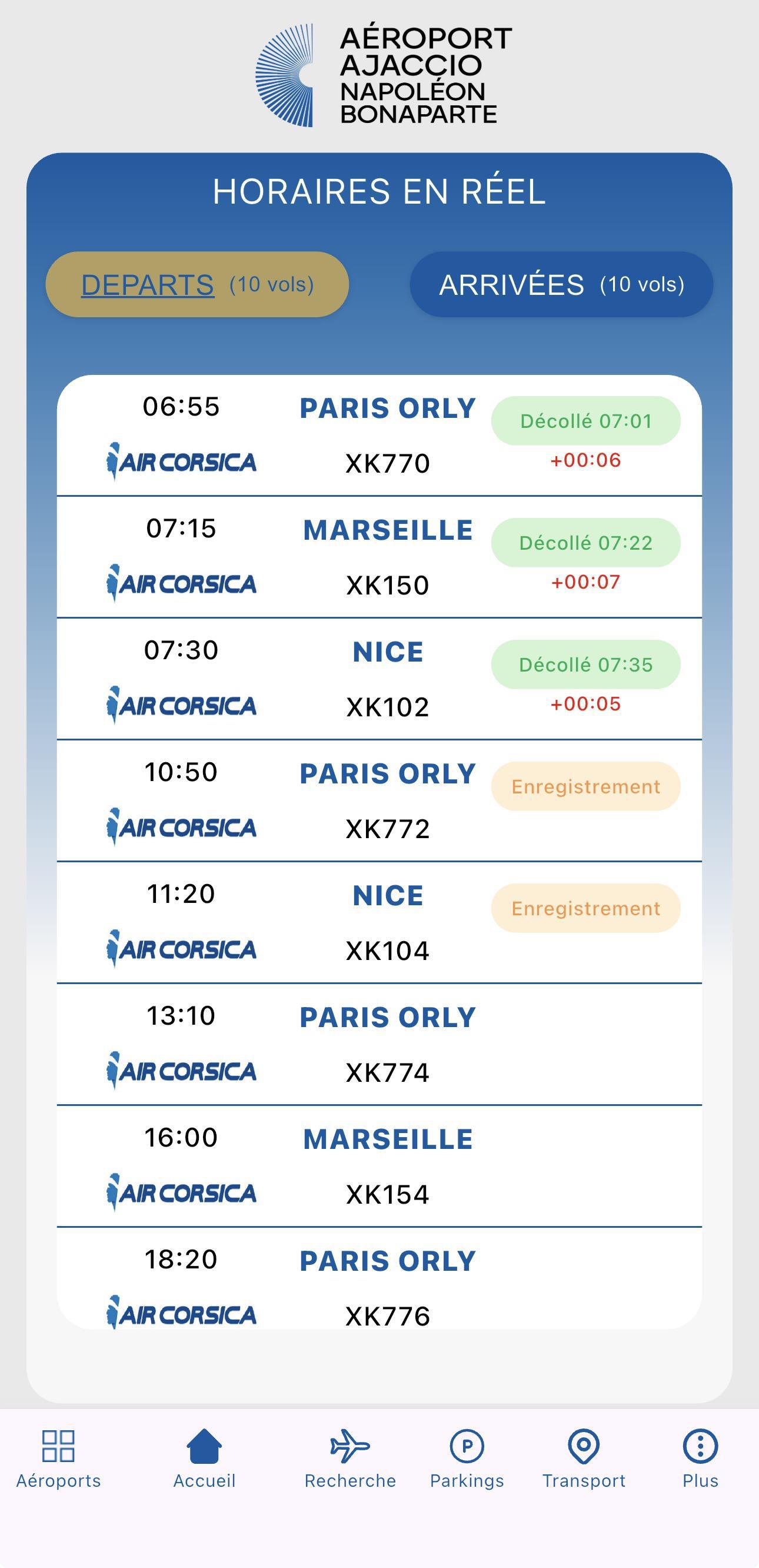Image resolution: width=759 pixels, height=1568 pixels.
Task: Go to the Aéroports tab
Action: coord(58,1459)
